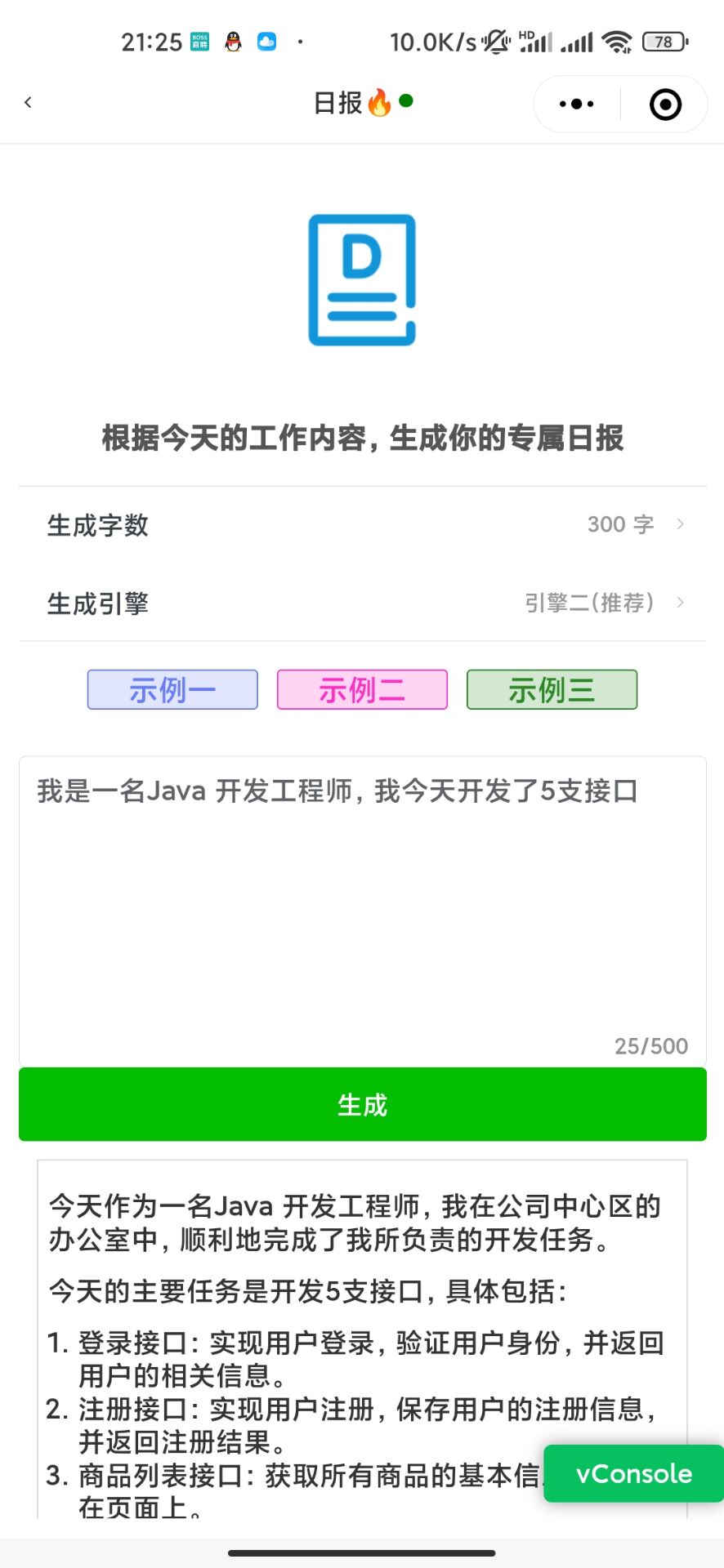This screenshot has height=1568, width=724.
Task: Open the 生成字数 word count selector
Action: [362, 525]
